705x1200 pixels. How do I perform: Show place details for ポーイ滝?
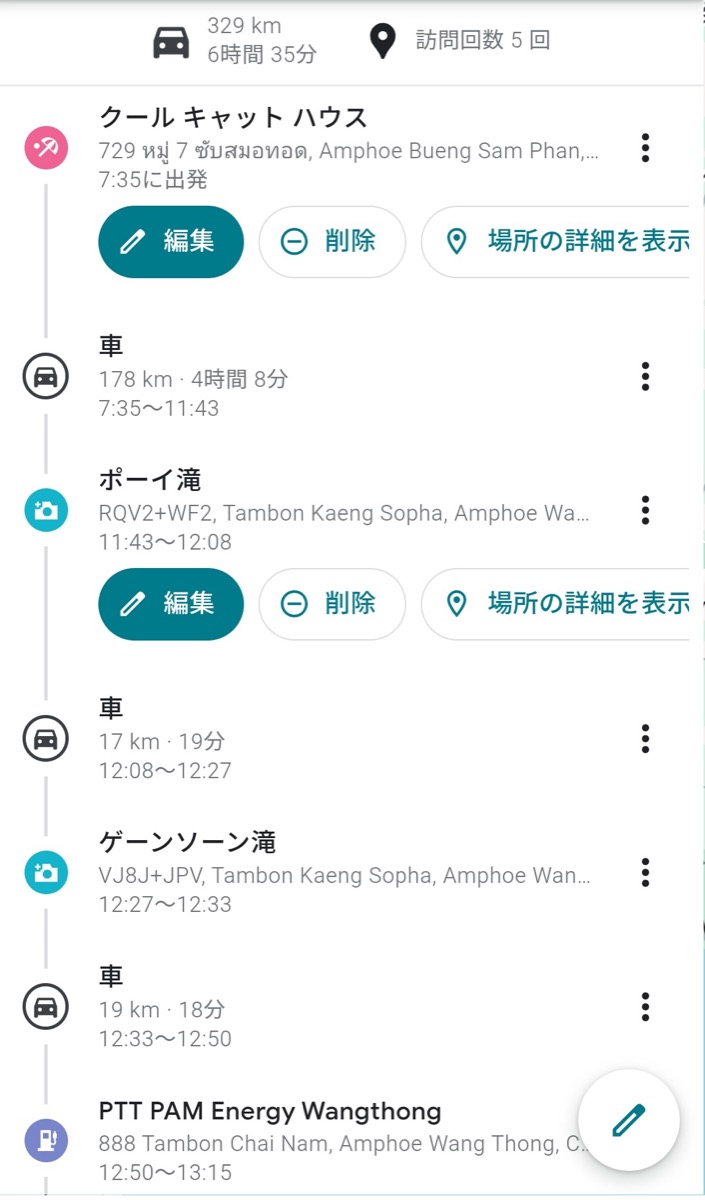556,603
